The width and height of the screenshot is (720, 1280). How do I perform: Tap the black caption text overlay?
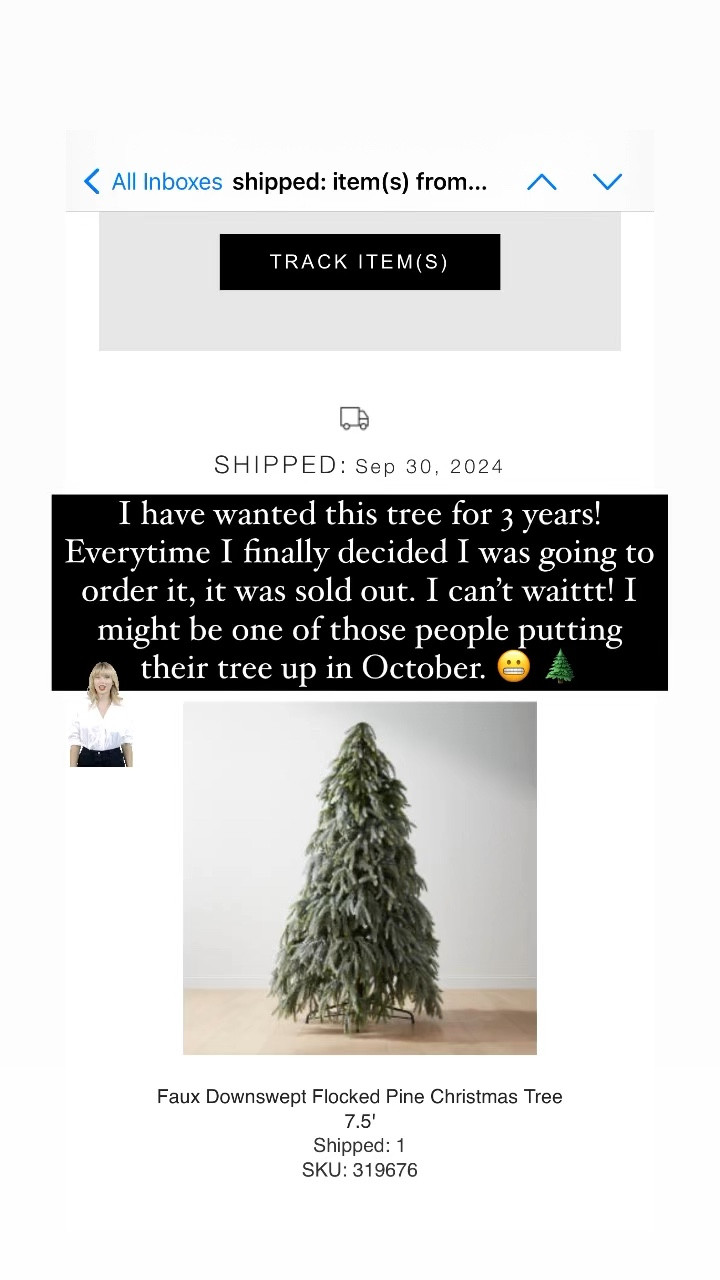pyautogui.click(x=359, y=590)
